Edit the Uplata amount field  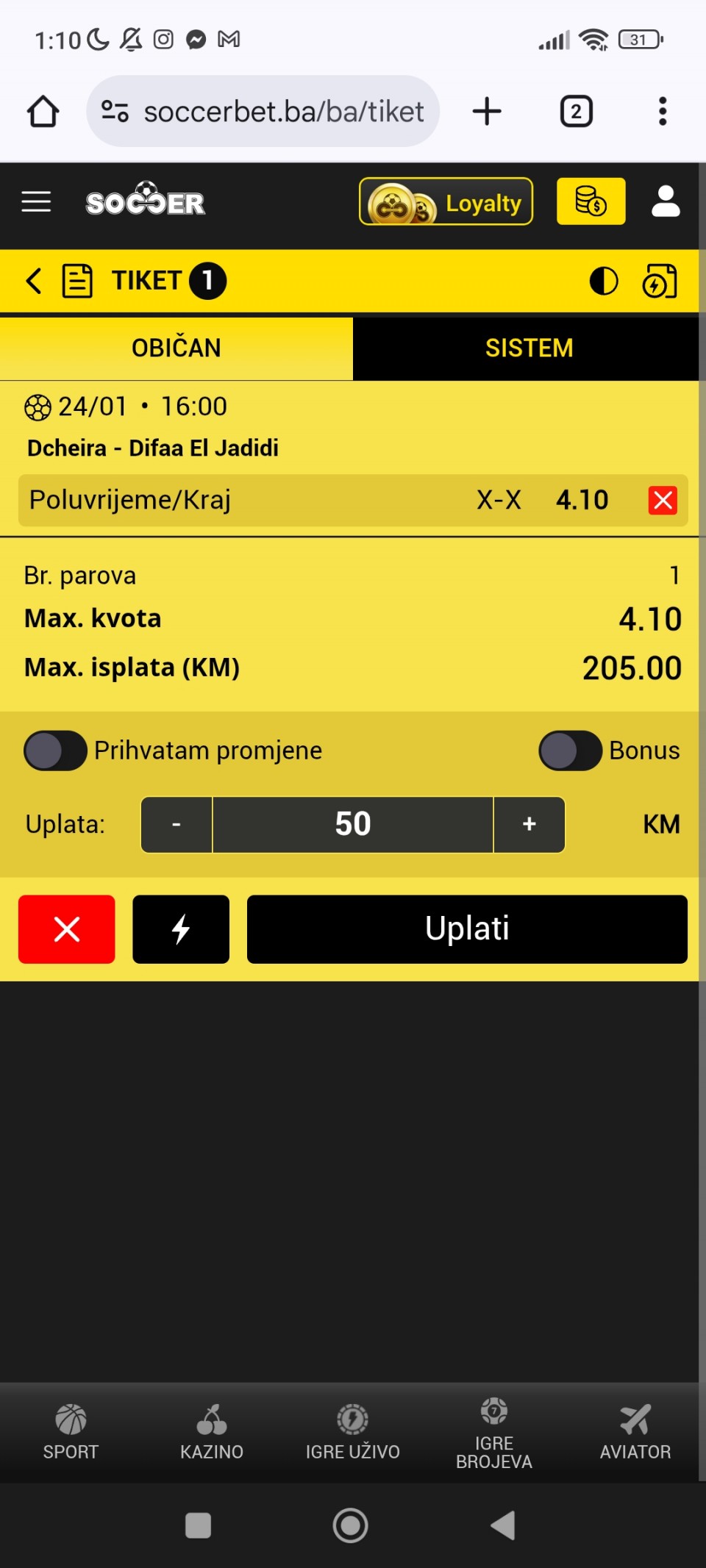pos(353,825)
